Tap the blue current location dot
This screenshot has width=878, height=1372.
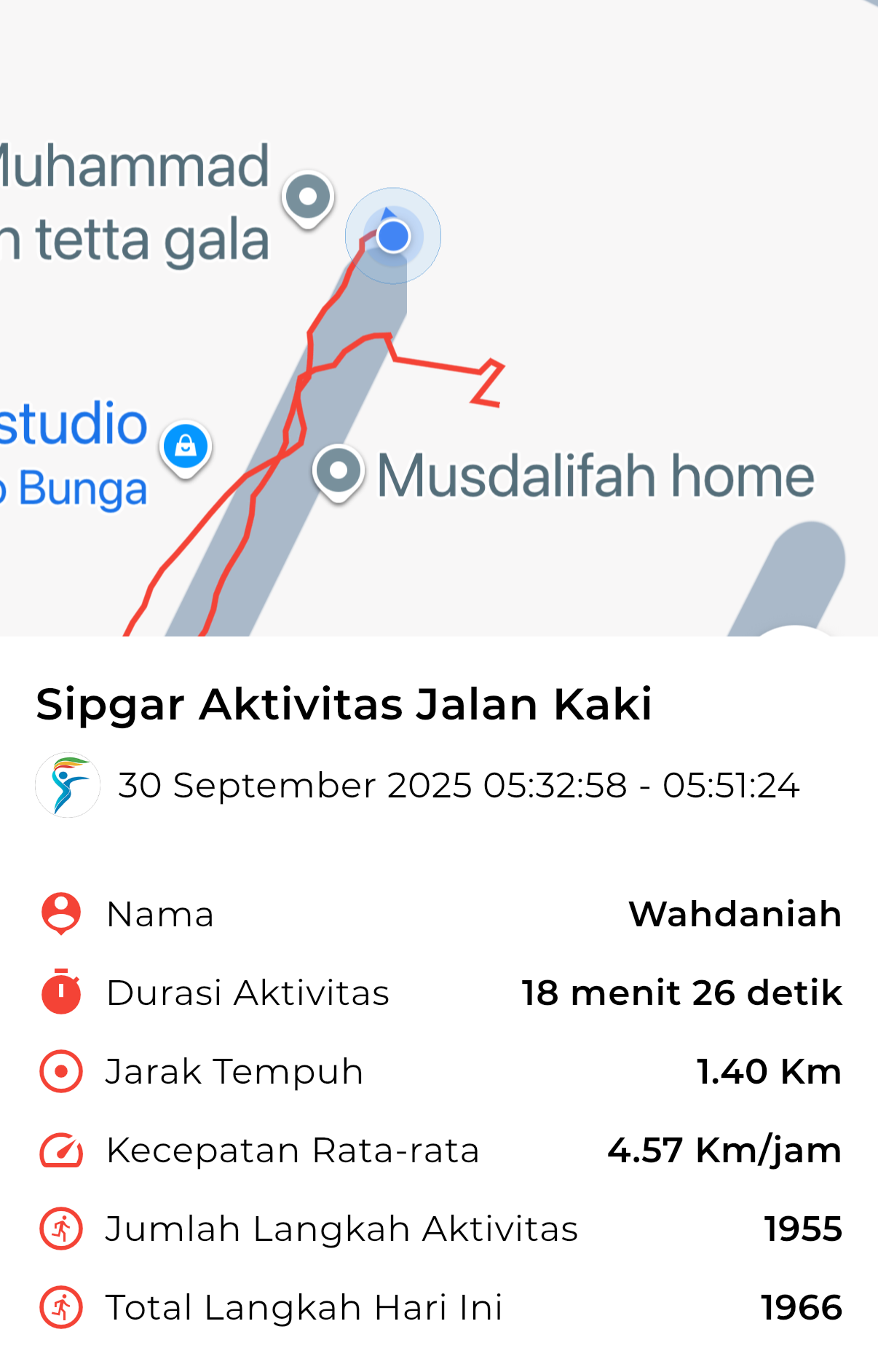click(x=394, y=236)
